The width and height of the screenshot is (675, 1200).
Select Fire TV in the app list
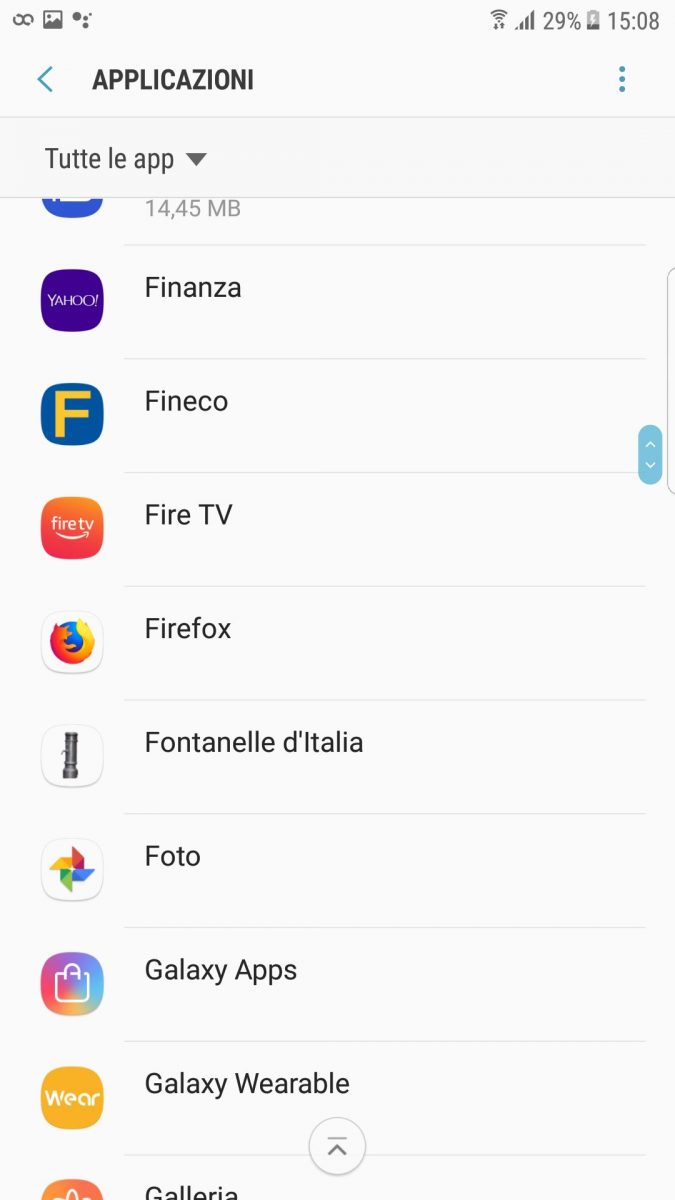pos(338,530)
